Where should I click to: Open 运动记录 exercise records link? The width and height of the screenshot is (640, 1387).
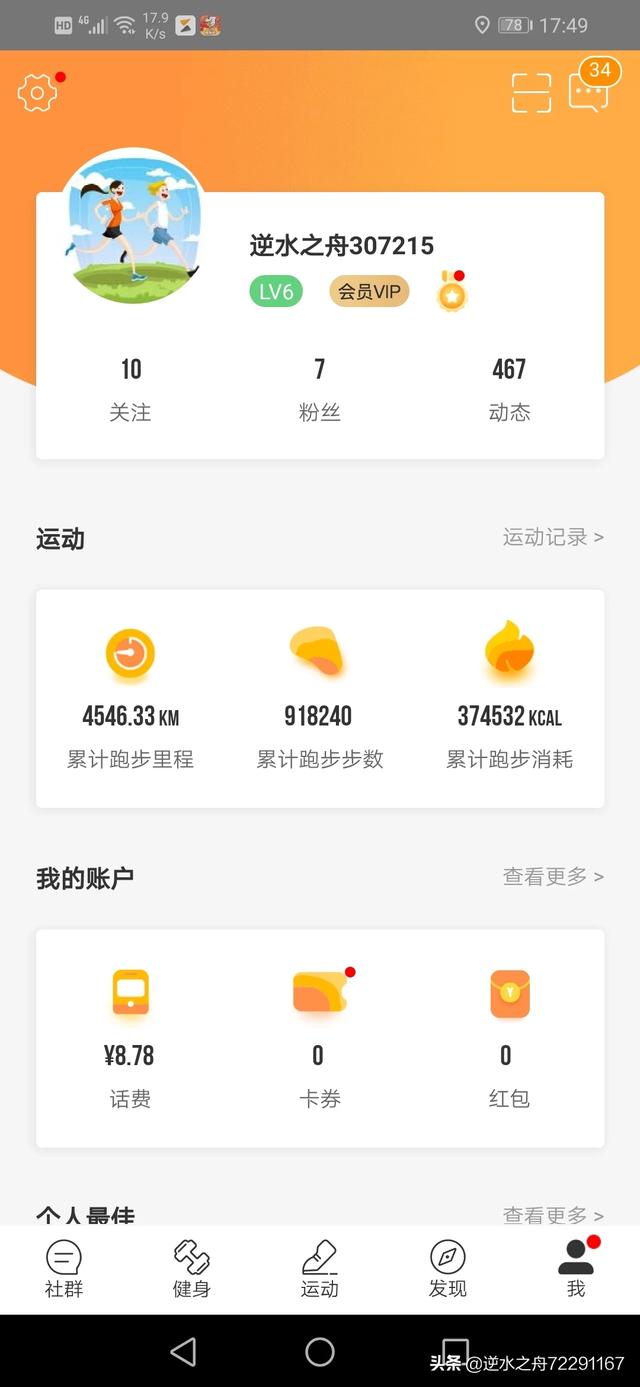[x=553, y=537]
